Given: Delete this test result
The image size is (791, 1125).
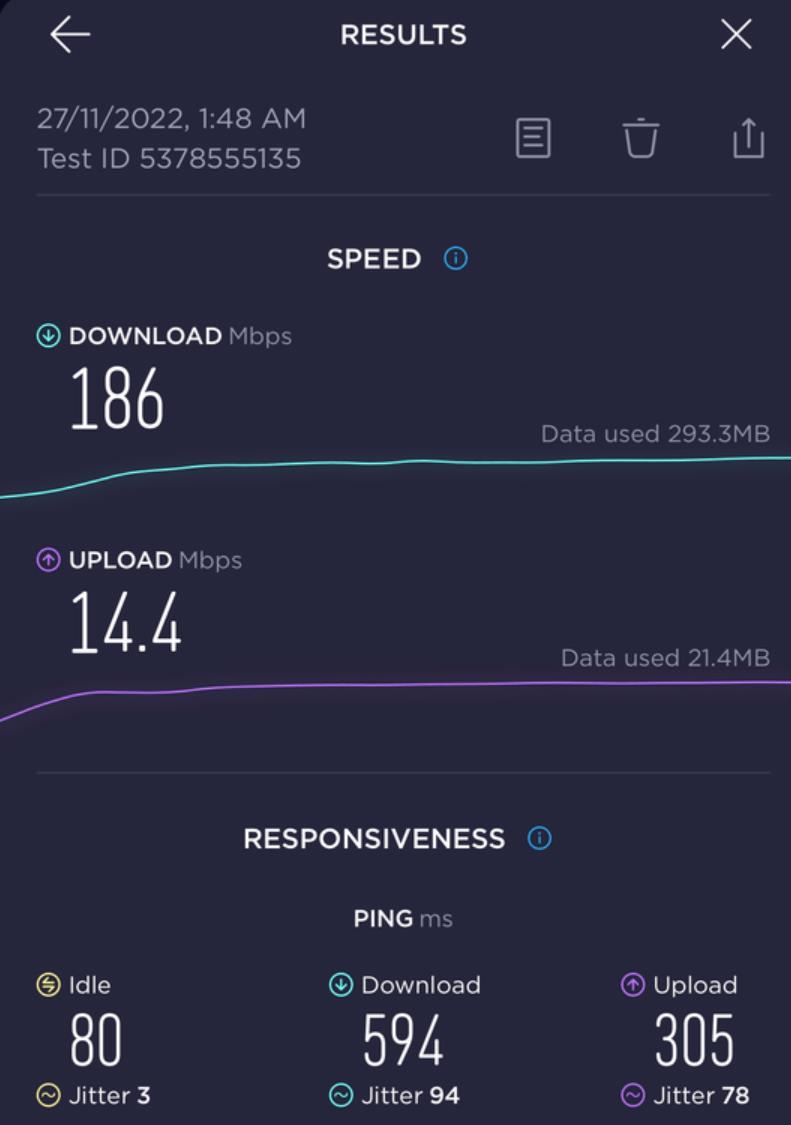Looking at the screenshot, I should (x=641, y=138).
